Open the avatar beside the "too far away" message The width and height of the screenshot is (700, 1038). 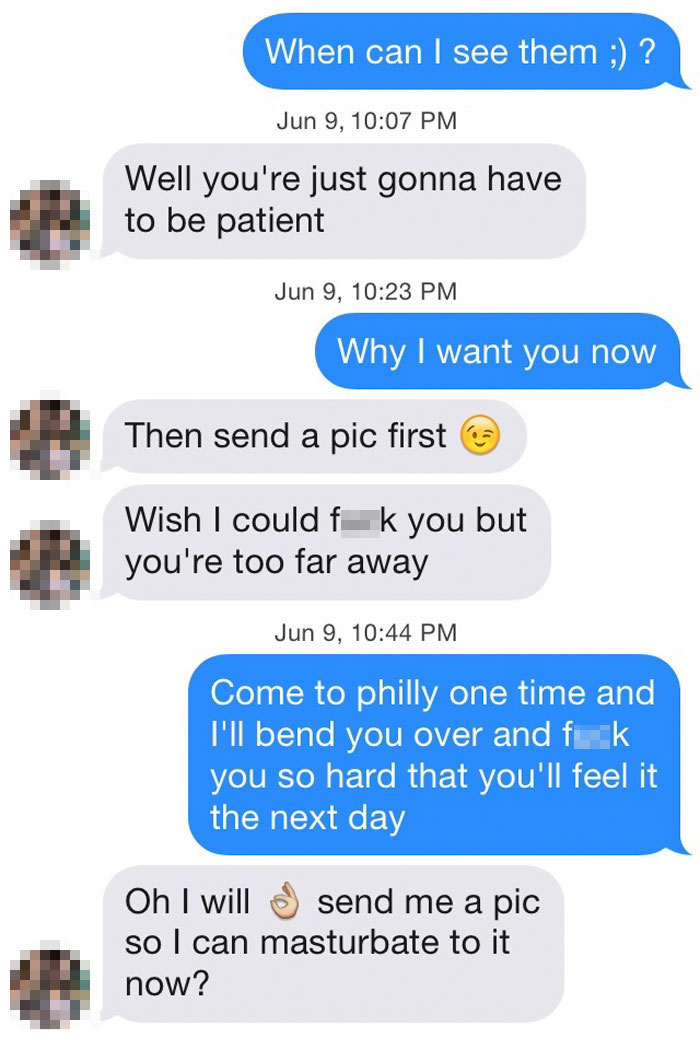tap(50, 562)
